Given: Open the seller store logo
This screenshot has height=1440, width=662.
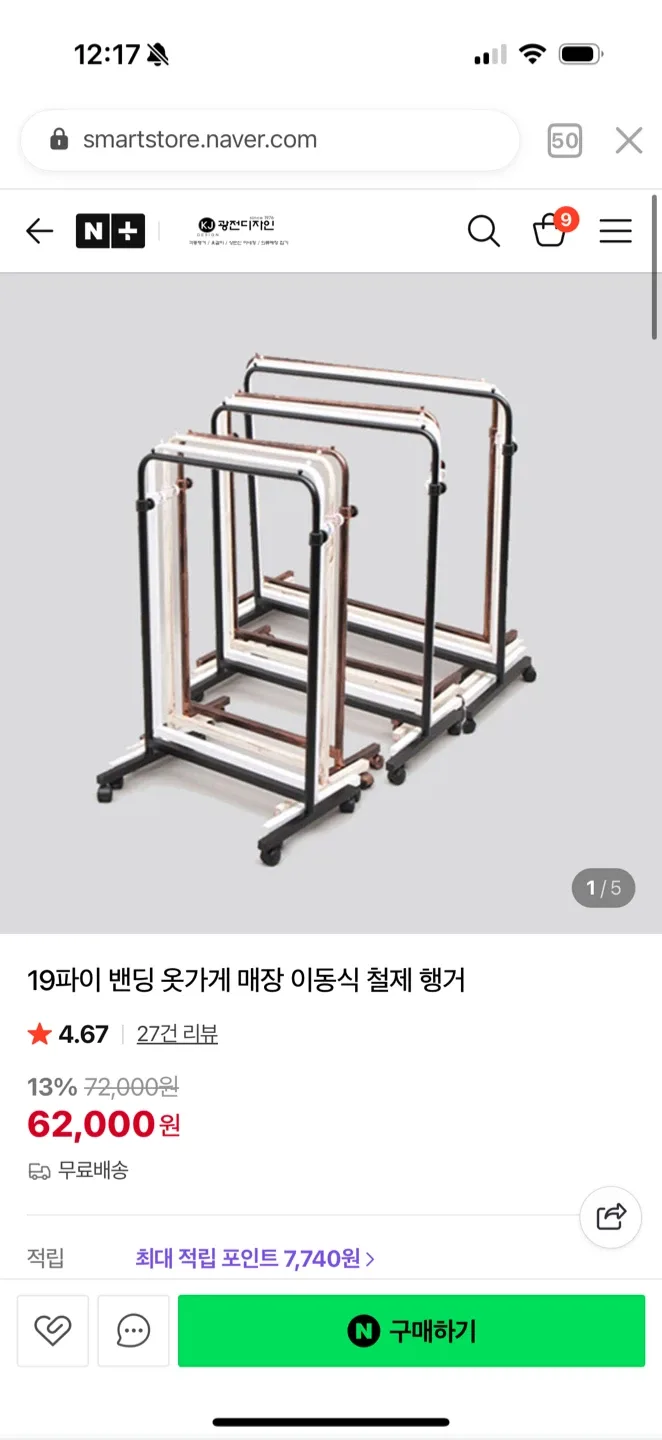Looking at the screenshot, I should 237,231.
